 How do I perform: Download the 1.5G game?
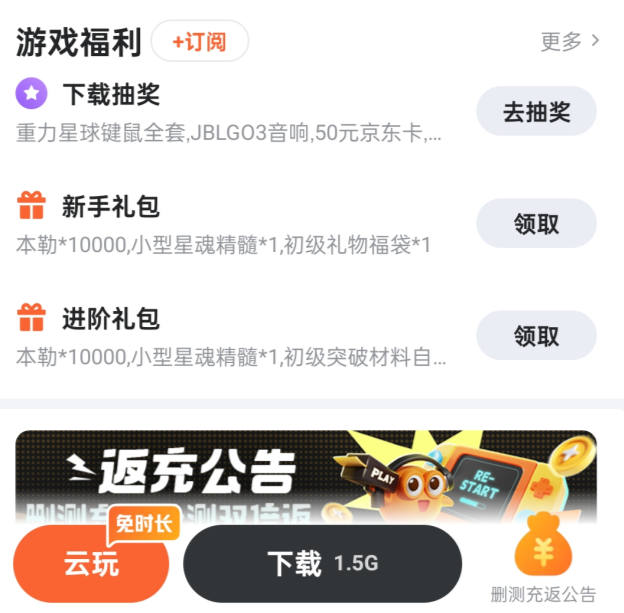click(x=322, y=563)
